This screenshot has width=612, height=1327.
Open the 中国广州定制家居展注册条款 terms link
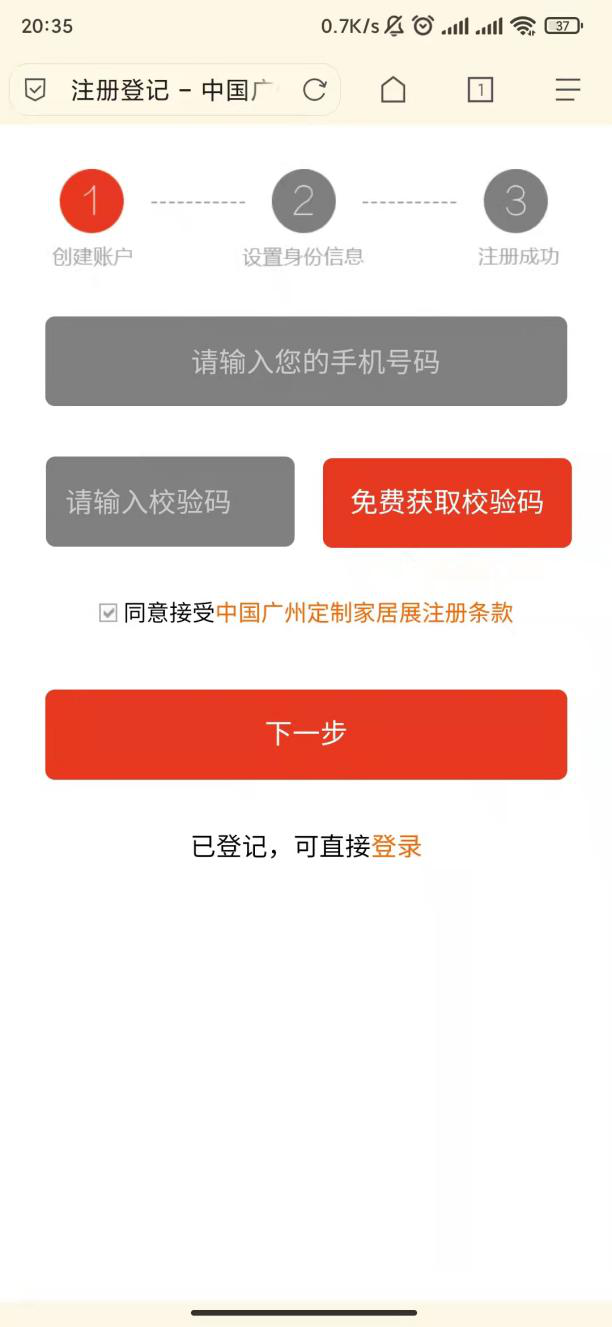(x=365, y=613)
